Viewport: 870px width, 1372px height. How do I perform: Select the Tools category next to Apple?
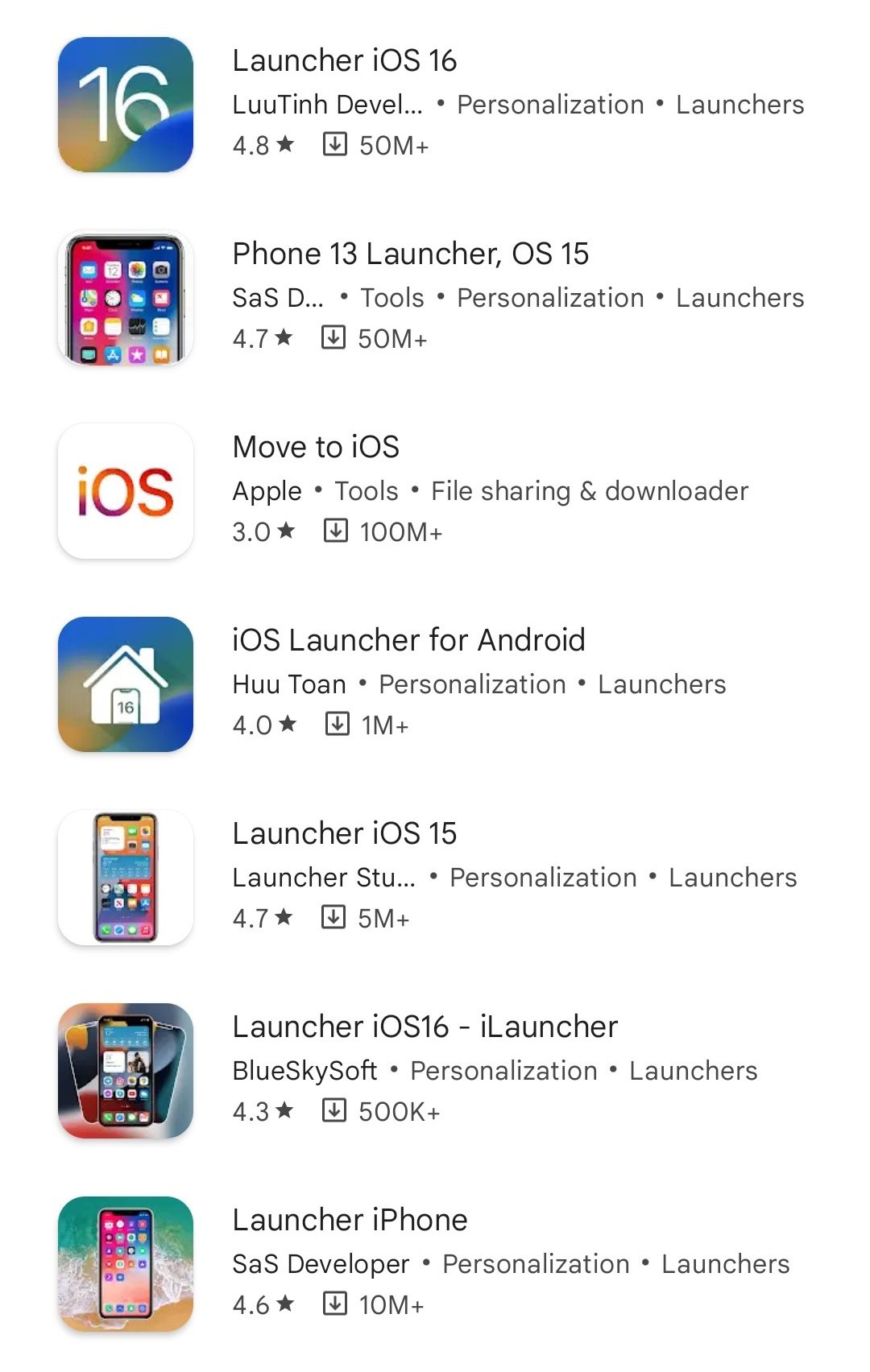click(x=366, y=490)
